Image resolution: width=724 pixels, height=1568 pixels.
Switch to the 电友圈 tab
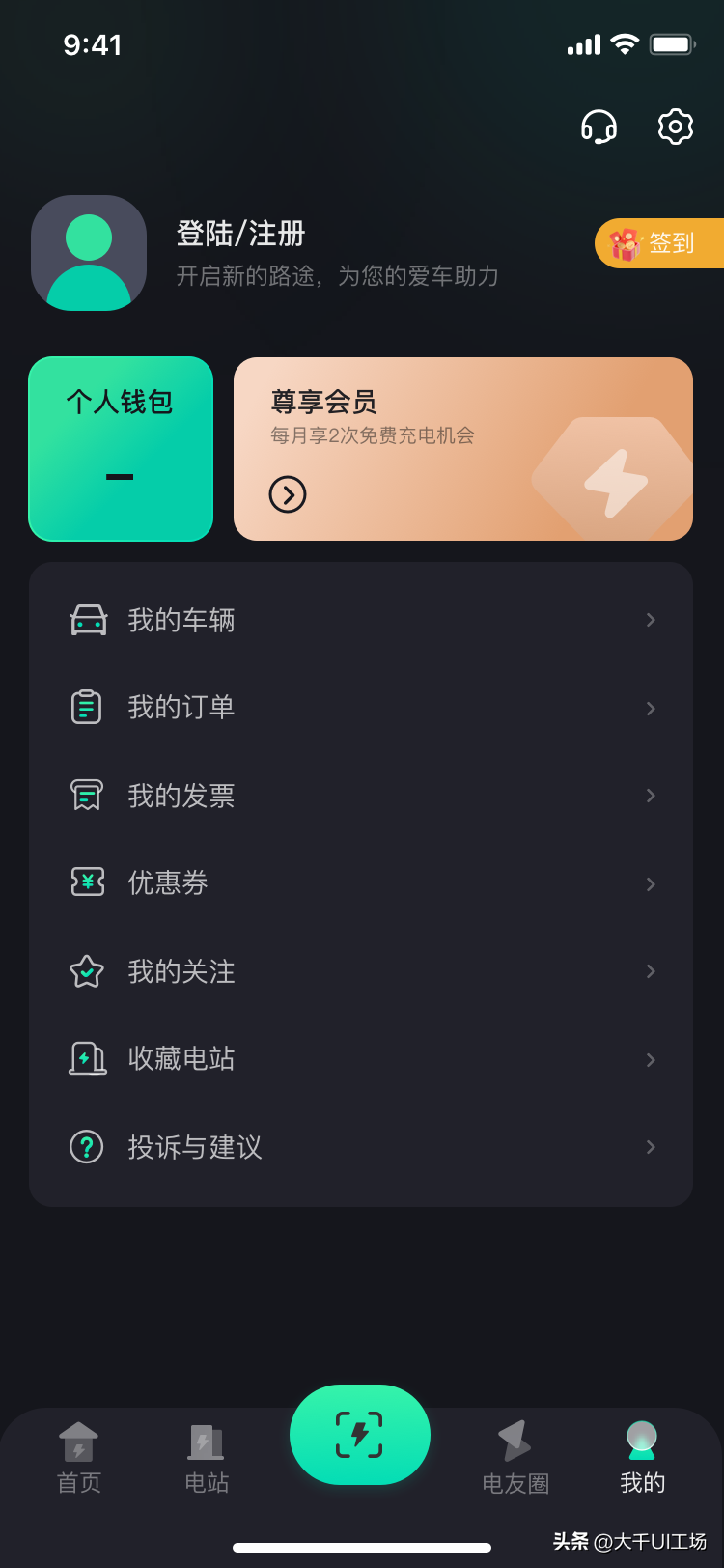[515, 1458]
